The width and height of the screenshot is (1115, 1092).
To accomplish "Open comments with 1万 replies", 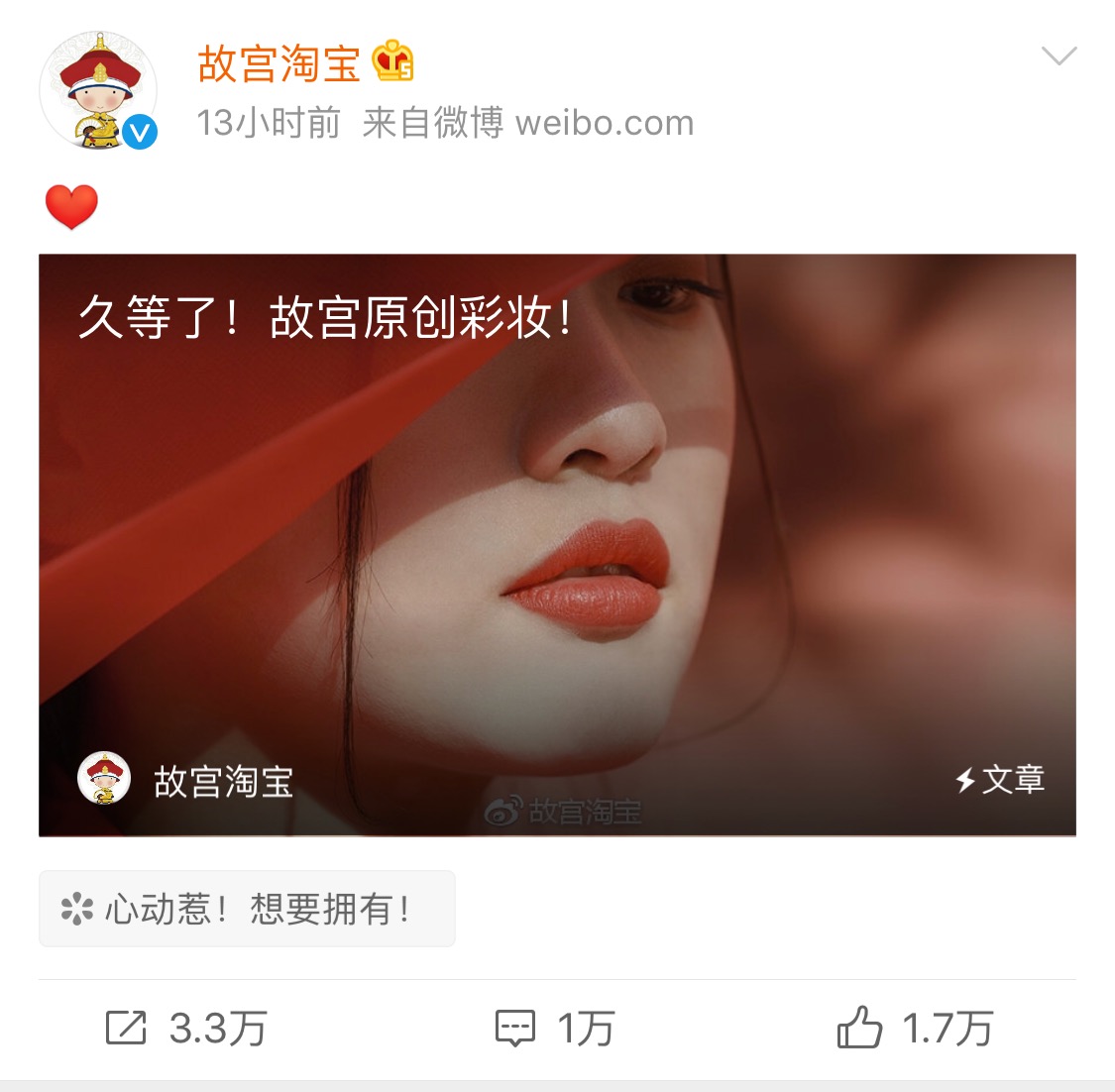I will point(555,1029).
